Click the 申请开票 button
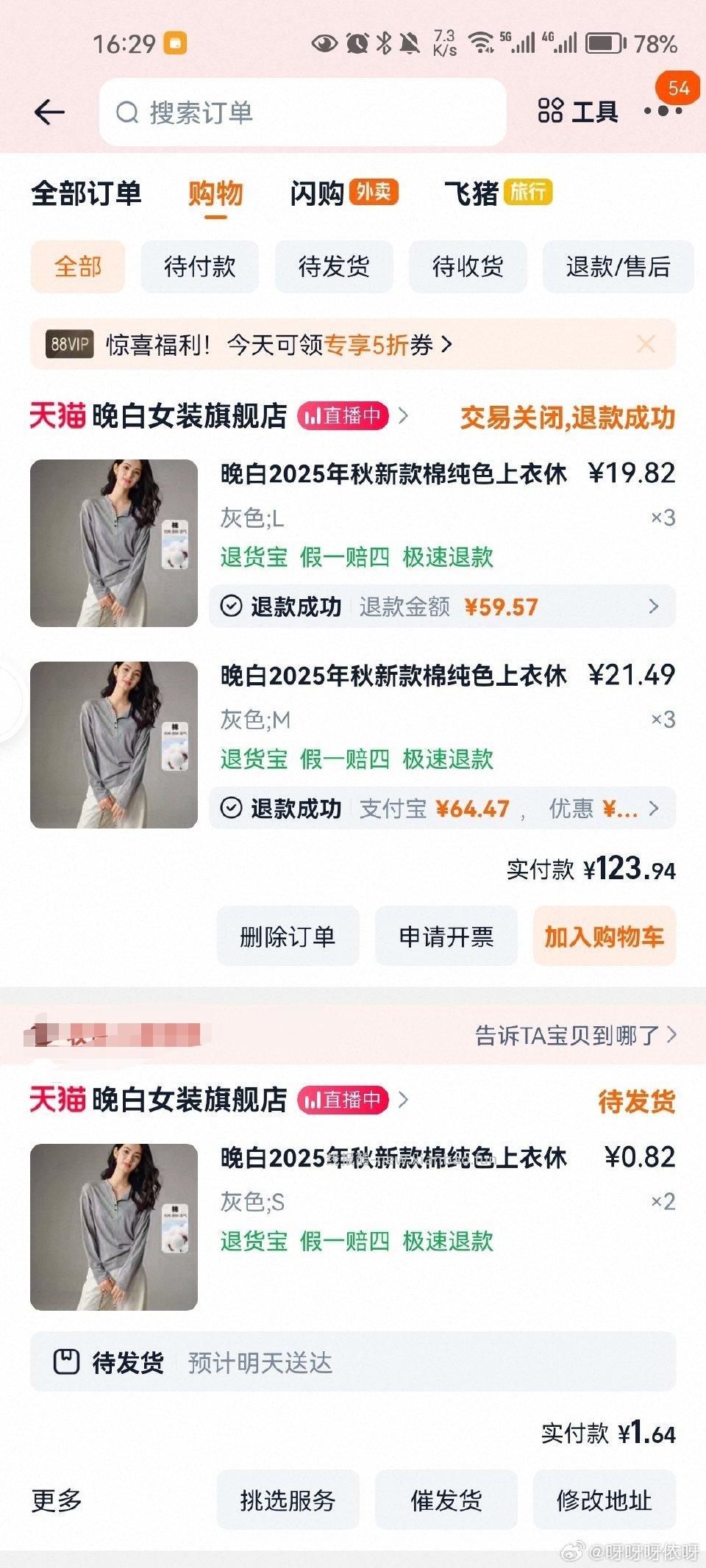This screenshot has height=1568, width=706. tap(446, 937)
